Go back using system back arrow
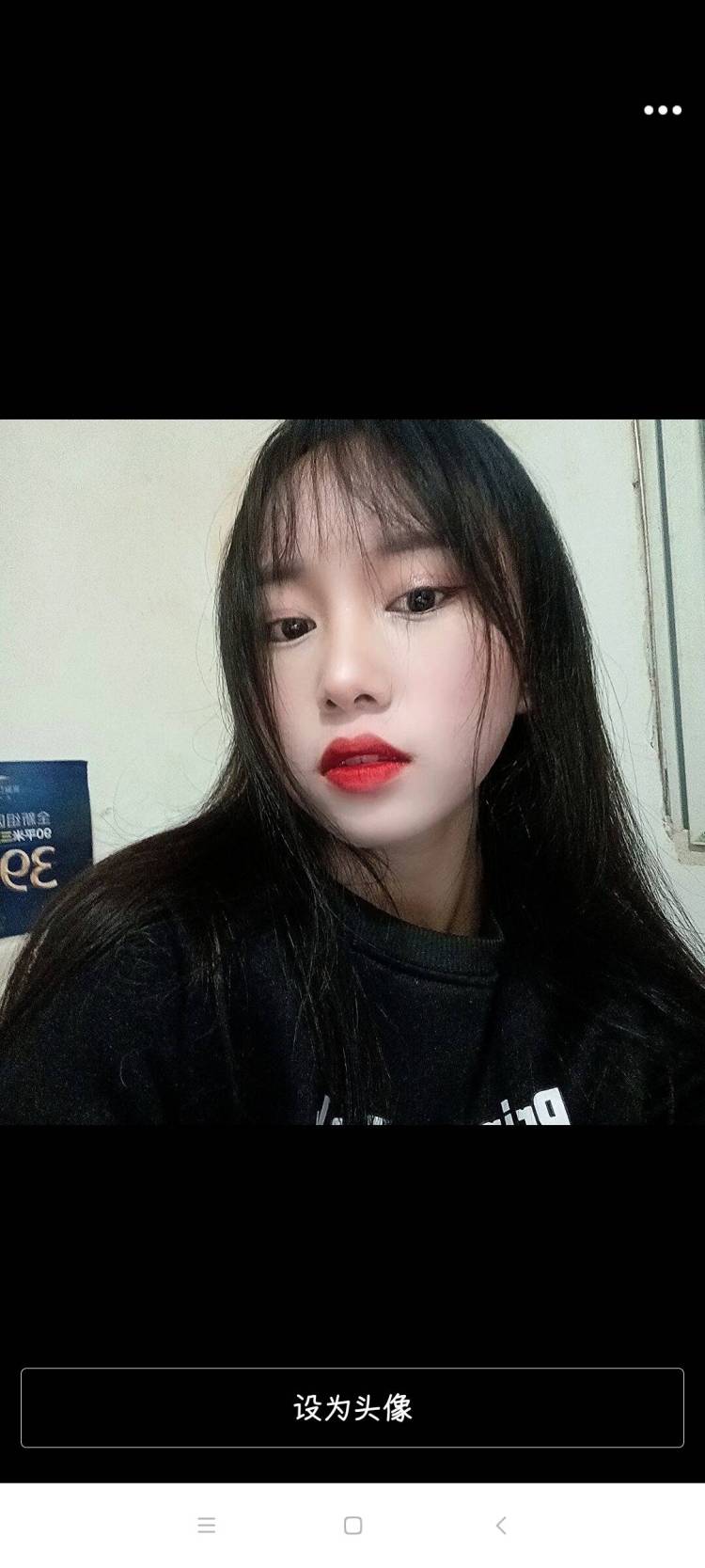The height and width of the screenshot is (1568, 705). [501, 1525]
